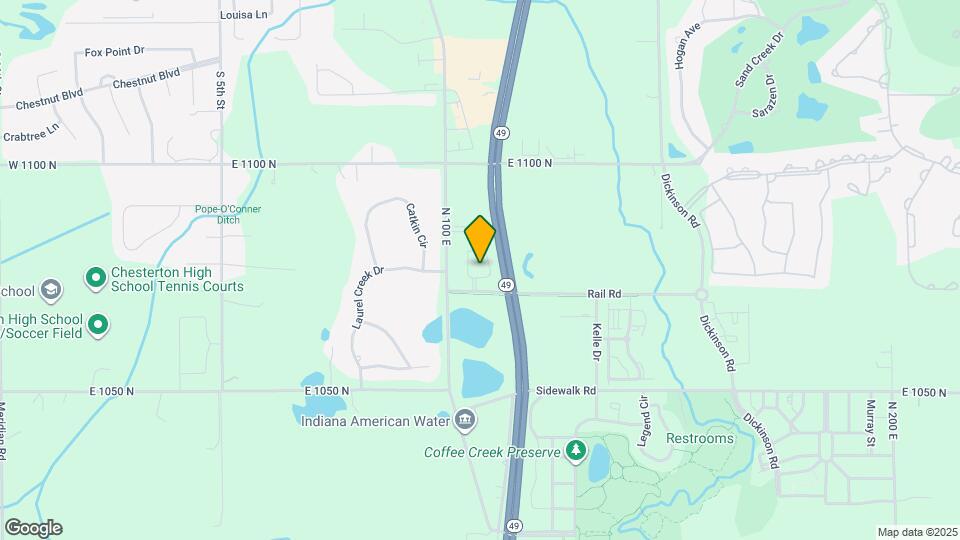Select the Indiana American Water marker
The image size is (960, 540).
coord(465,421)
